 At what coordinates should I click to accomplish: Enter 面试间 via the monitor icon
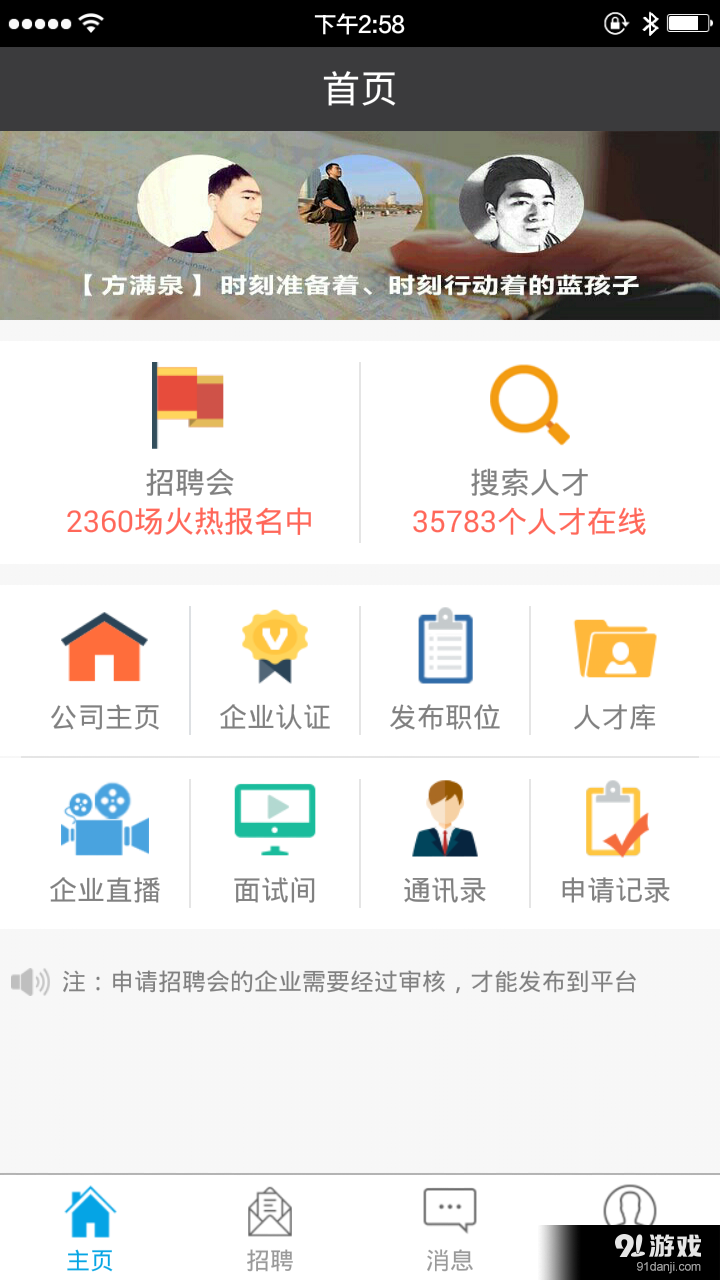pos(274,818)
